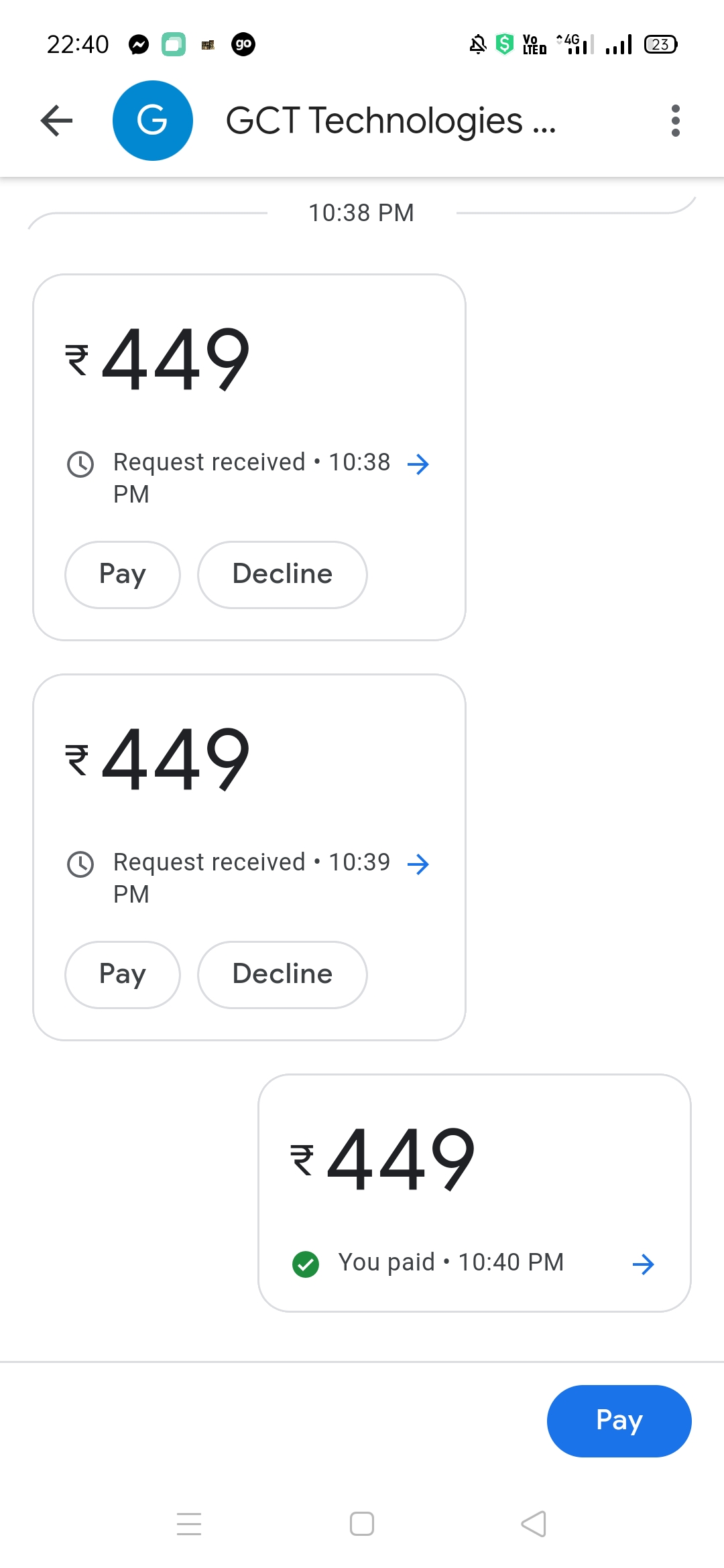View details of the 10:39 PM request
The width and height of the screenshot is (724, 1568).
418,864
